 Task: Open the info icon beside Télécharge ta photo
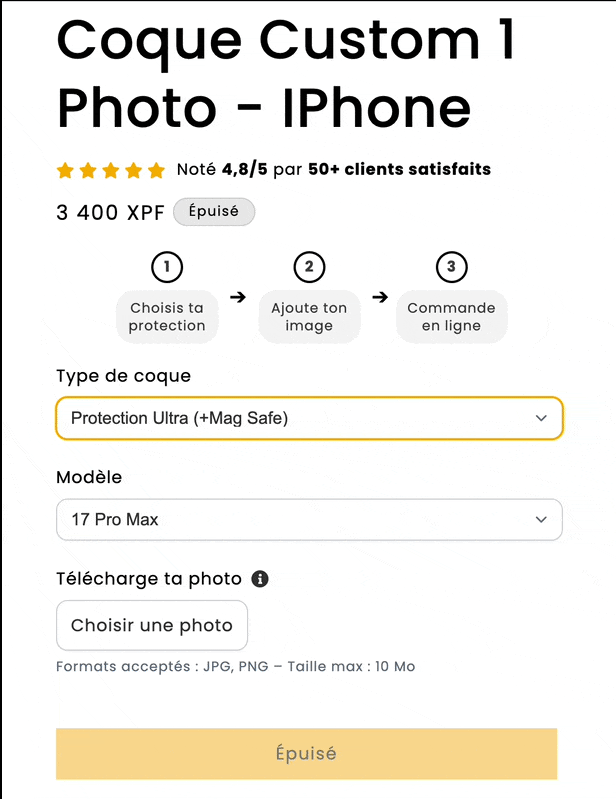260,579
